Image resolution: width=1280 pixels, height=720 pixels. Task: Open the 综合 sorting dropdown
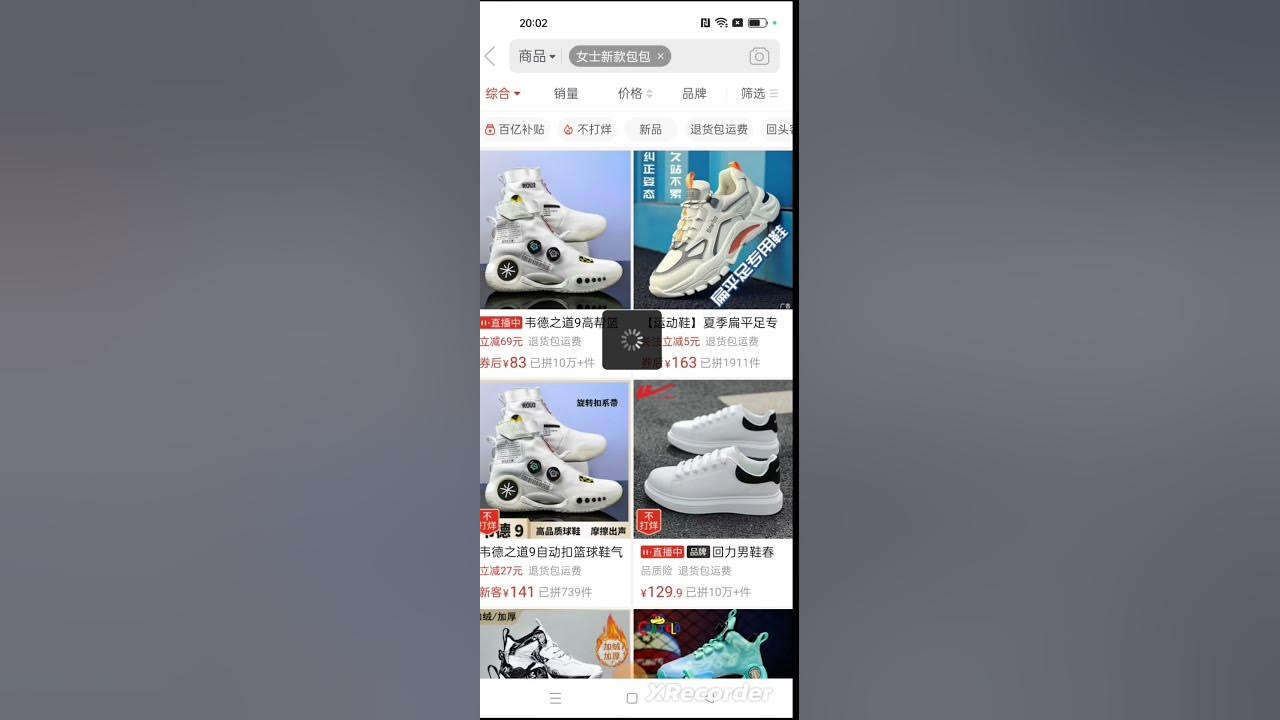pyautogui.click(x=503, y=93)
